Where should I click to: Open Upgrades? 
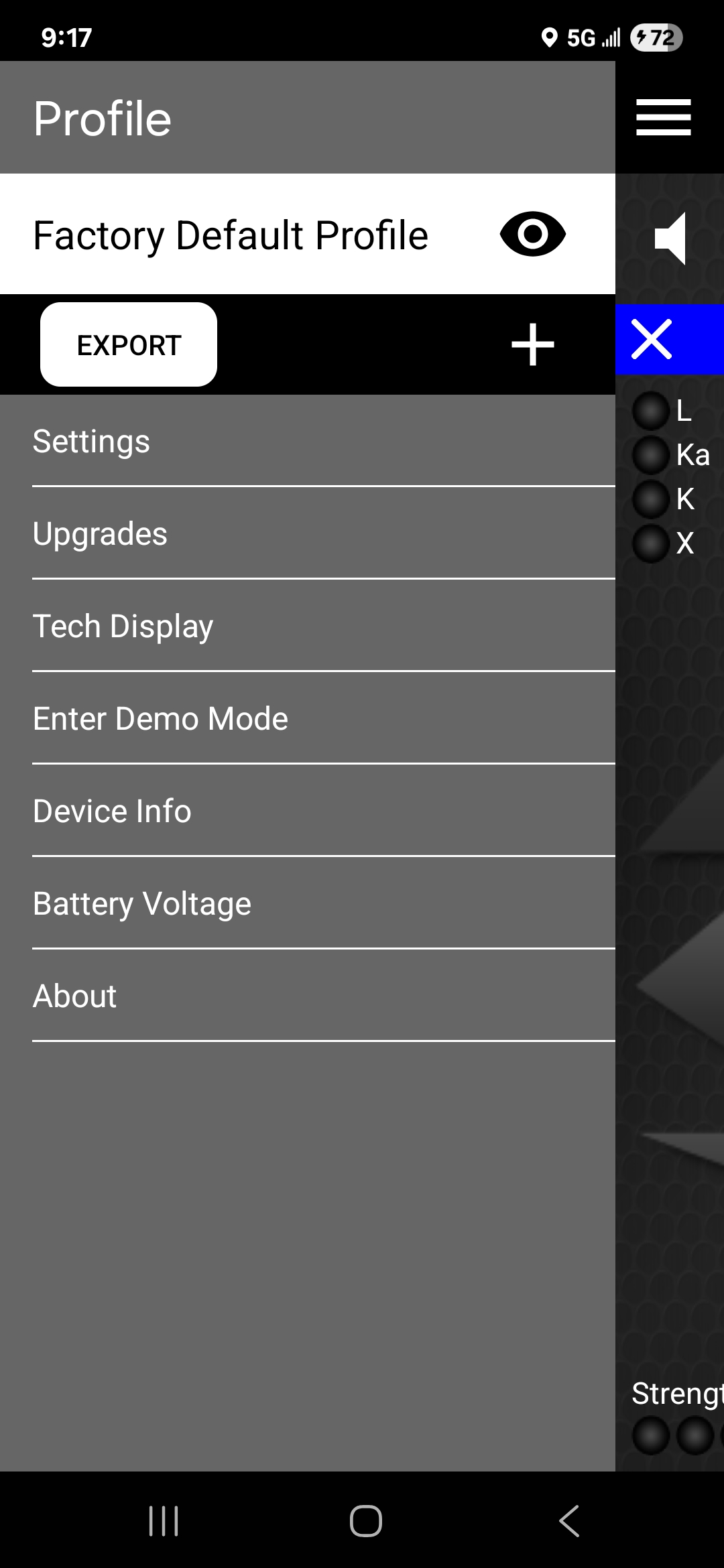tap(100, 533)
